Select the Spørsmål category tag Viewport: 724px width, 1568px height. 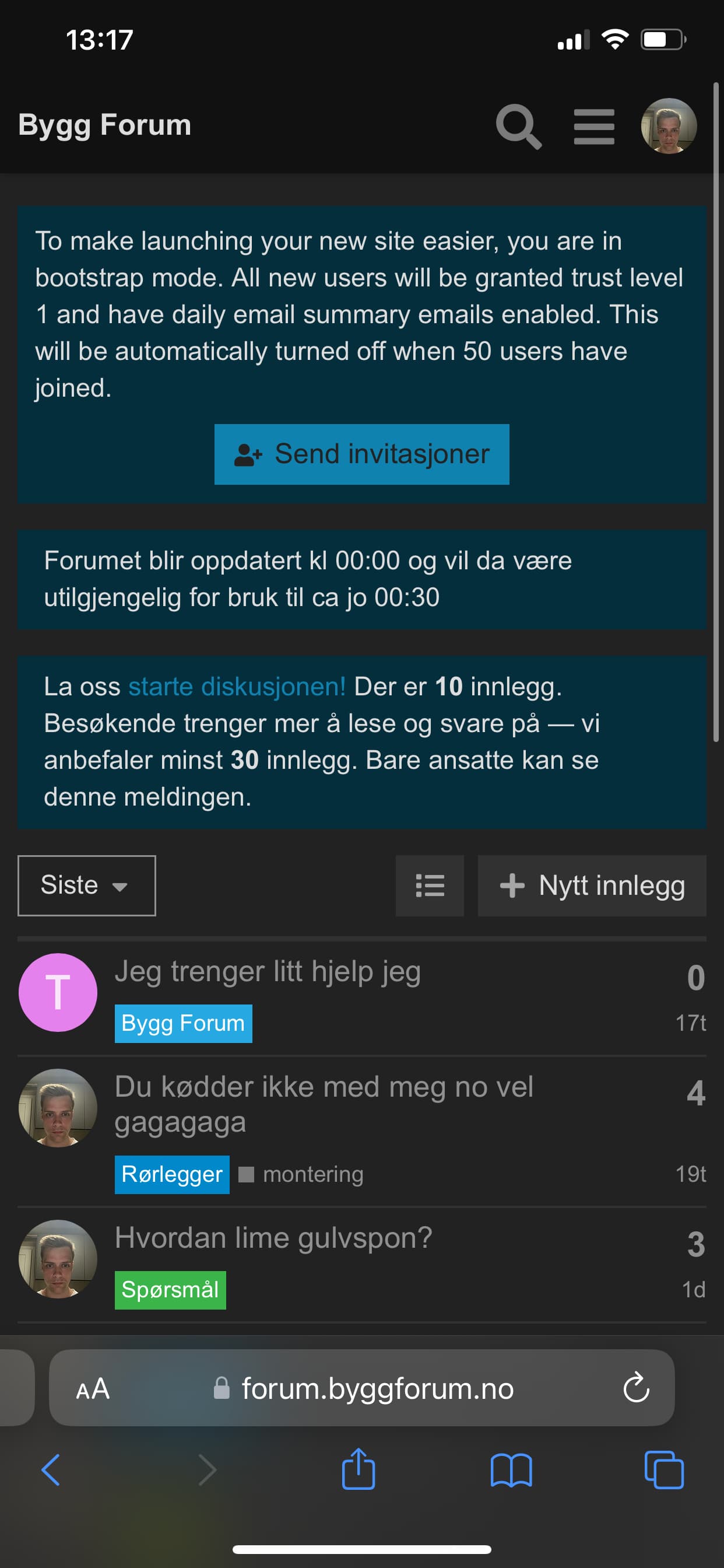click(x=170, y=1290)
